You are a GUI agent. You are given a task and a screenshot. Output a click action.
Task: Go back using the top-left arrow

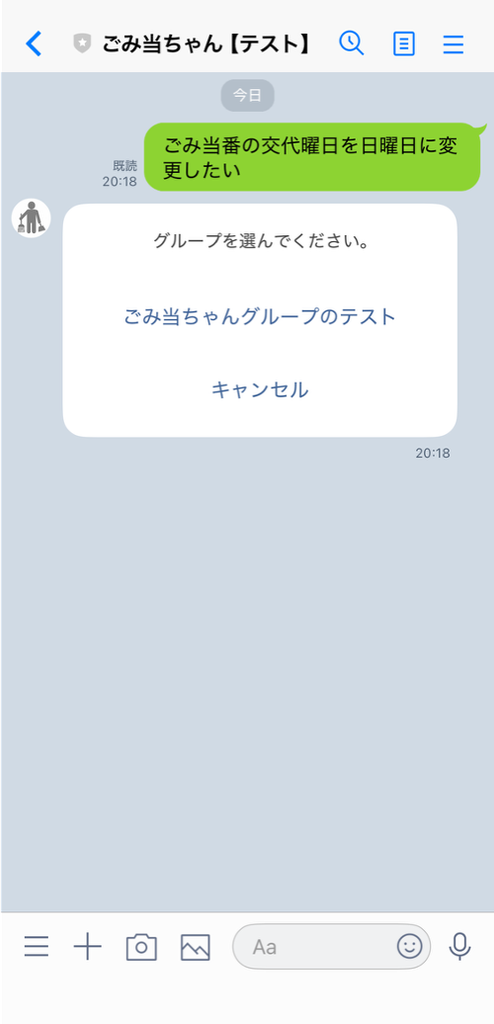point(33,44)
